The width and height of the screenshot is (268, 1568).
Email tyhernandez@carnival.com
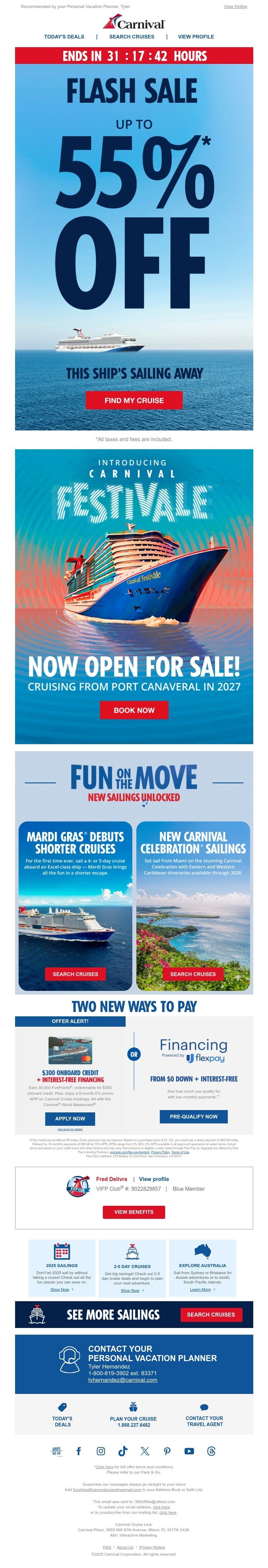pos(122,1380)
